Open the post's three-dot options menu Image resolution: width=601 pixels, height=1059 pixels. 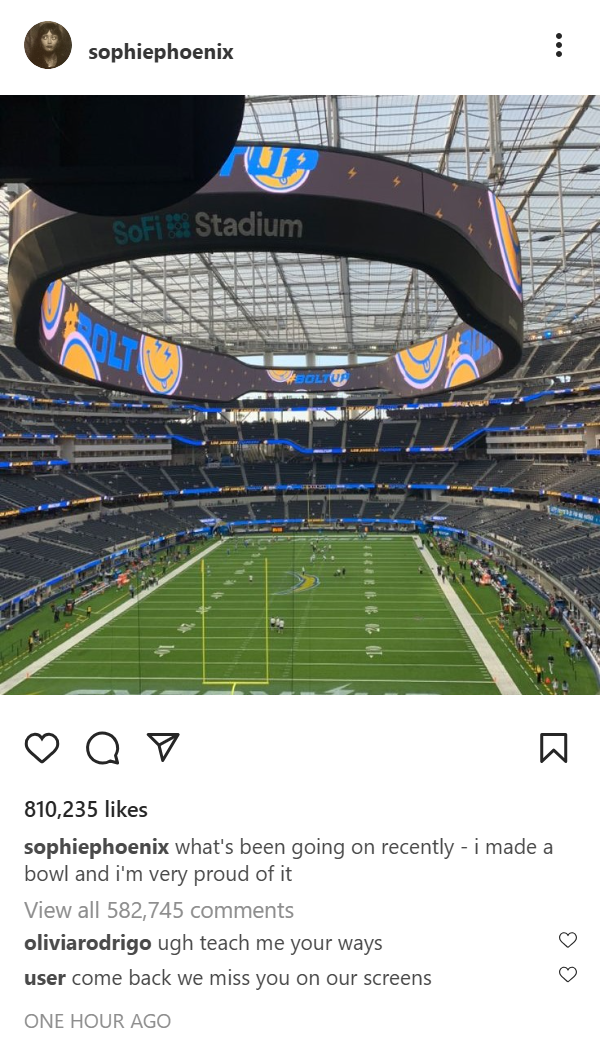pyautogui.click(x=558, y=45)
